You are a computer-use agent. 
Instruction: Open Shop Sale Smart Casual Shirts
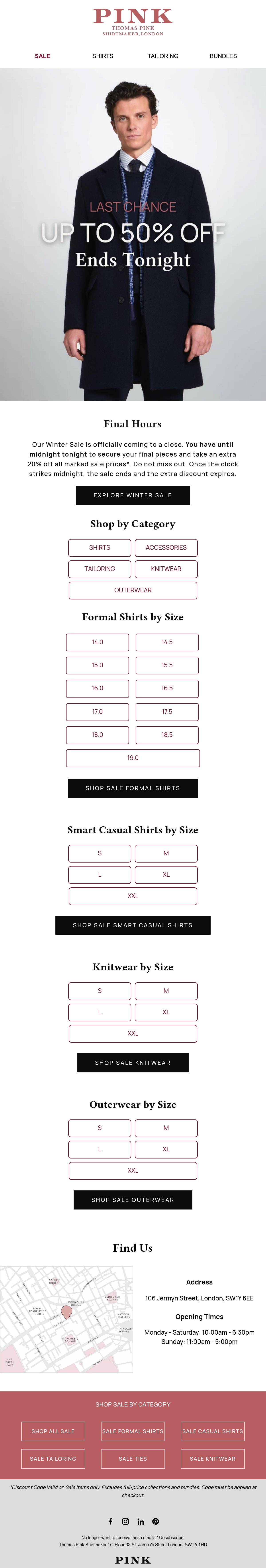(x=133, y=925)
